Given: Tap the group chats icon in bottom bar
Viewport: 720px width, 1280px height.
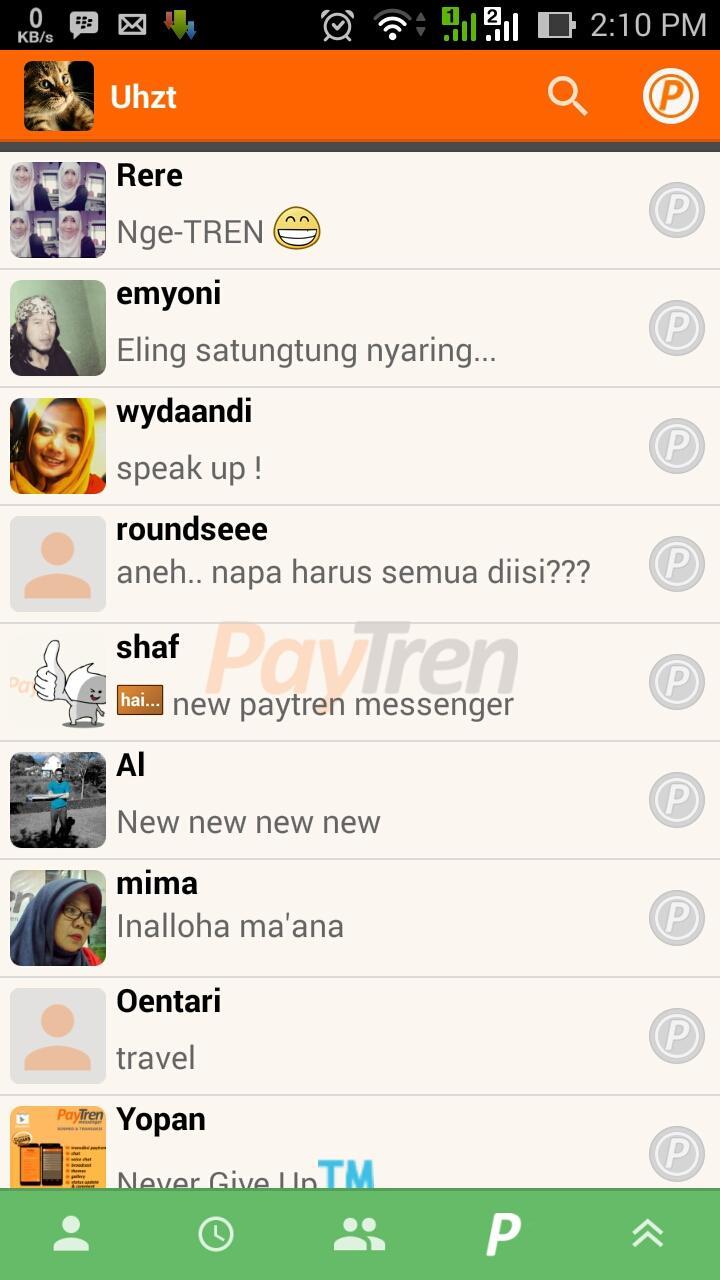Looking at the screenshot, I should (359, 1232).
